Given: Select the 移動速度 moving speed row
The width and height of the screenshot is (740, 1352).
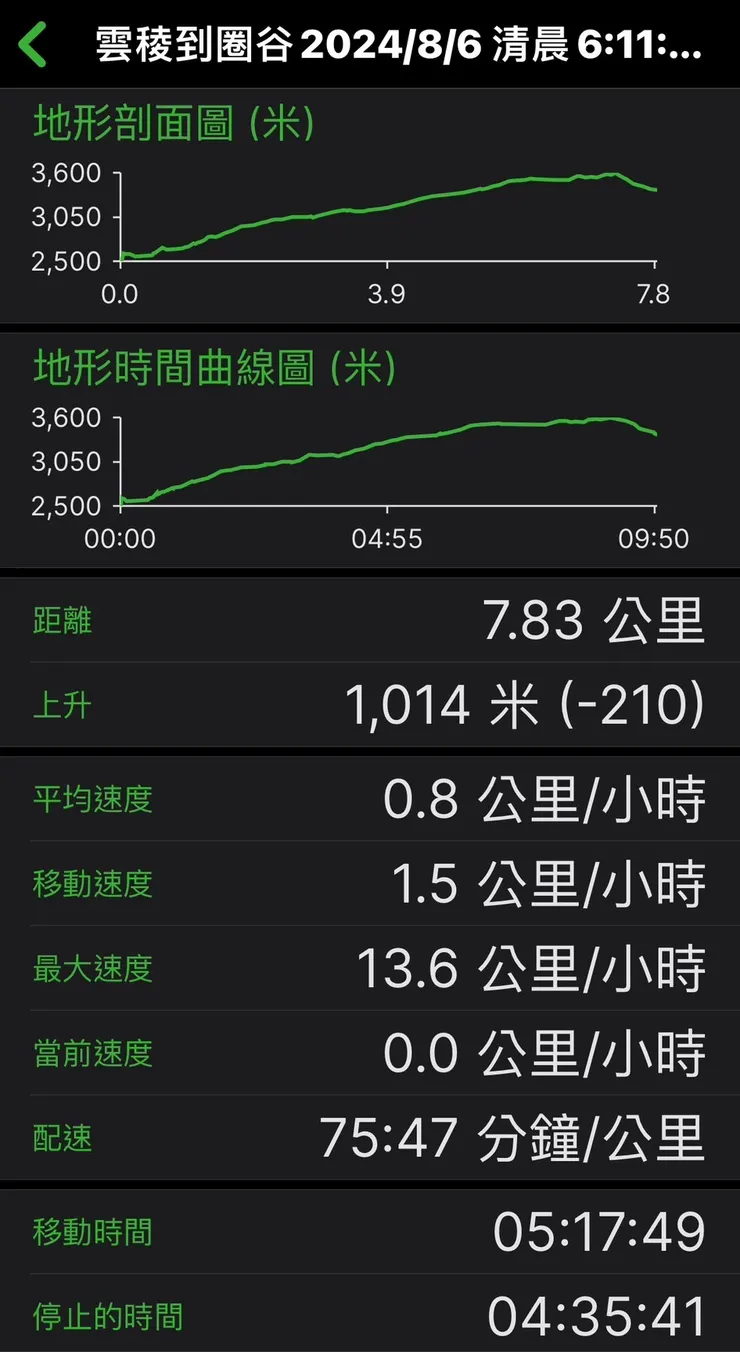Looking at the screenshot, I should [370, 884].
